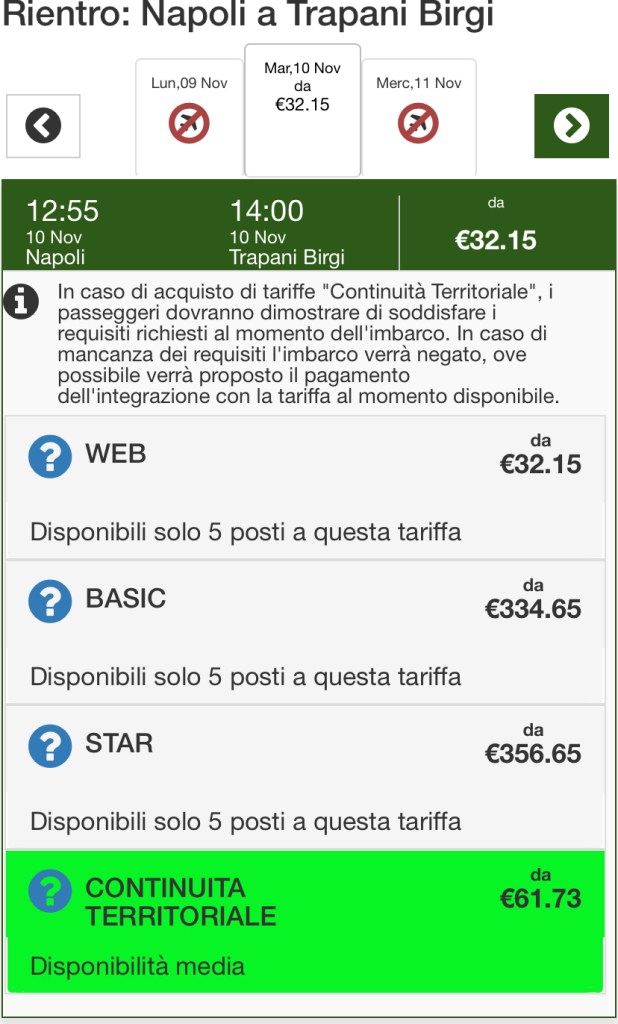Open help icon for Continuita Territoriale
Image resolution: width=618 pixels, height=1024 pixels.
tap(50, 891)
